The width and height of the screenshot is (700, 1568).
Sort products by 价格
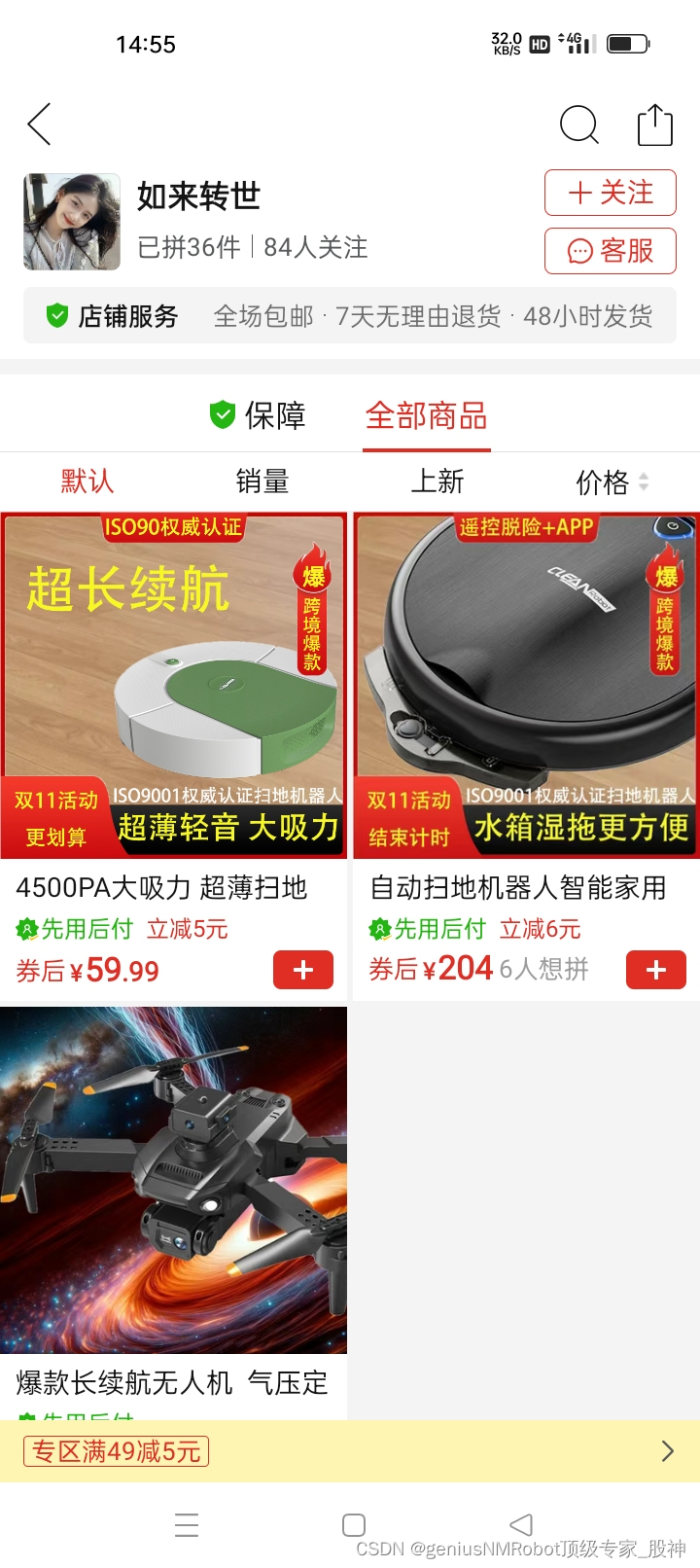point(611,481)
